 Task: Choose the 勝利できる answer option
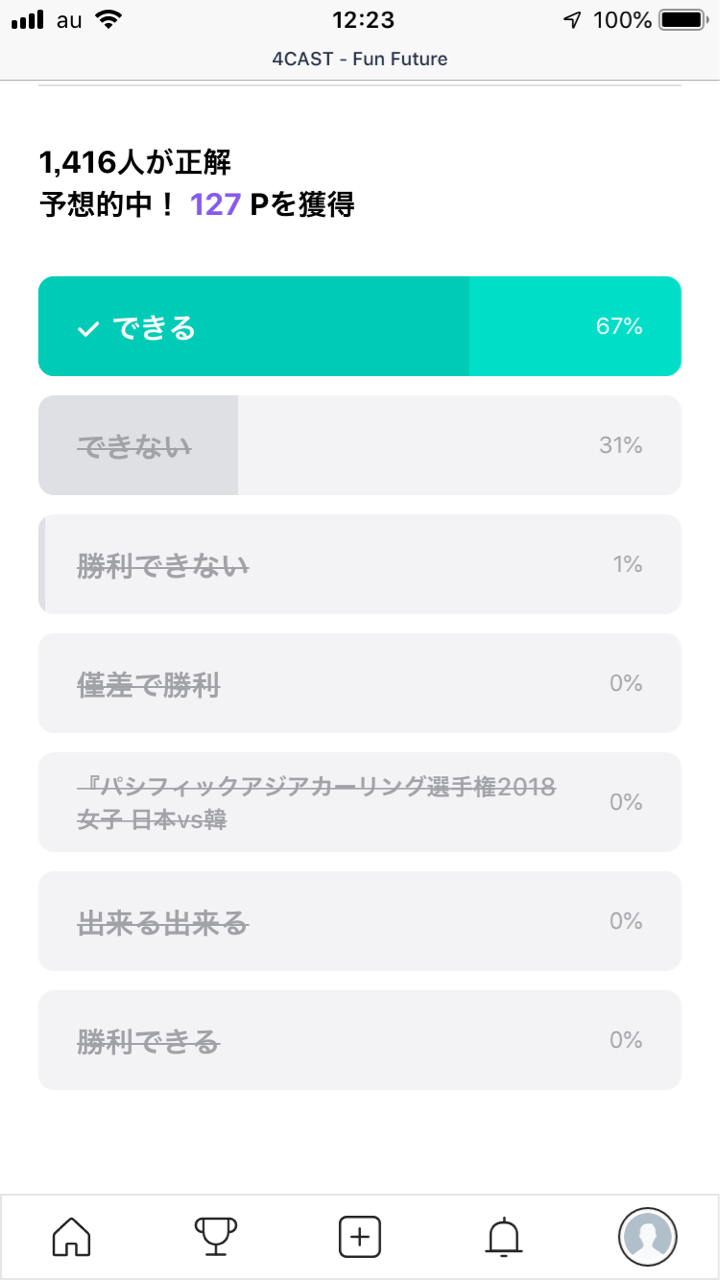[360, 1040]
